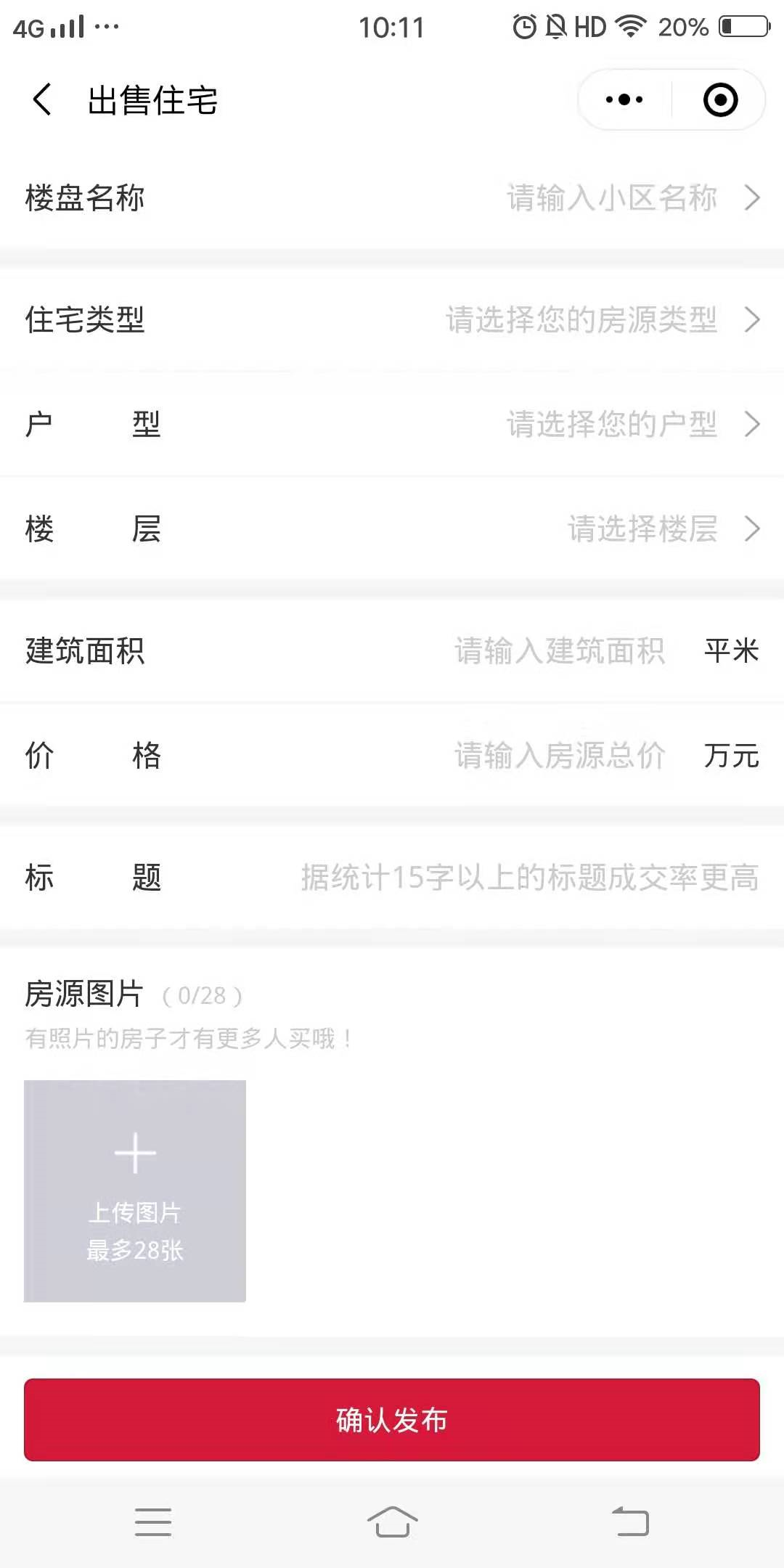Enter the total price in the 价格 field
Screen dimensions: 784x1568
pos(559,755)
